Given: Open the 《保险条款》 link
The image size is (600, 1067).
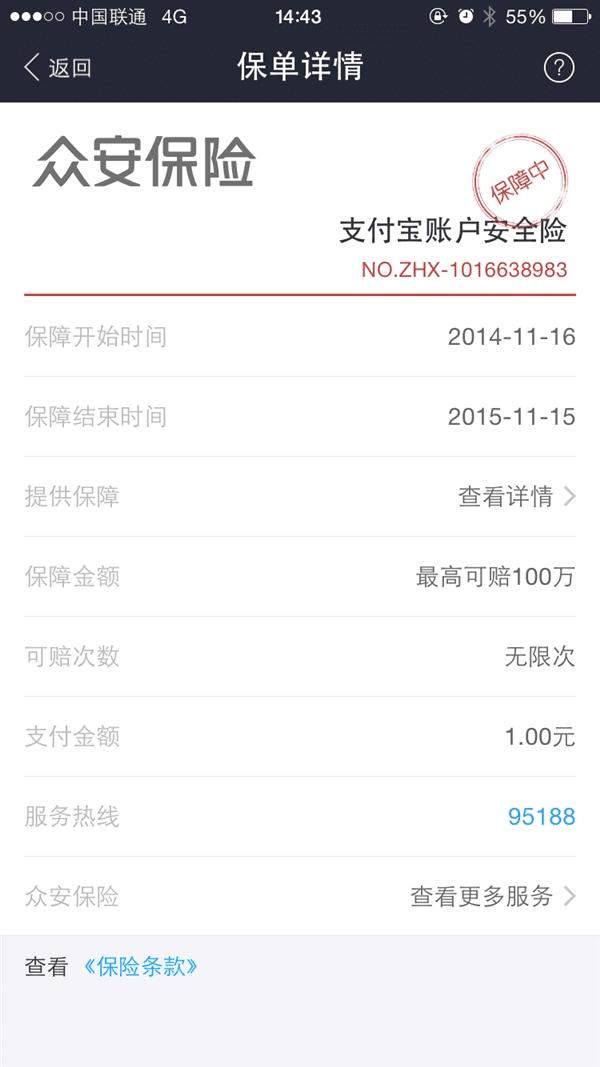Looking at the screenshot, I should [141, 966].
